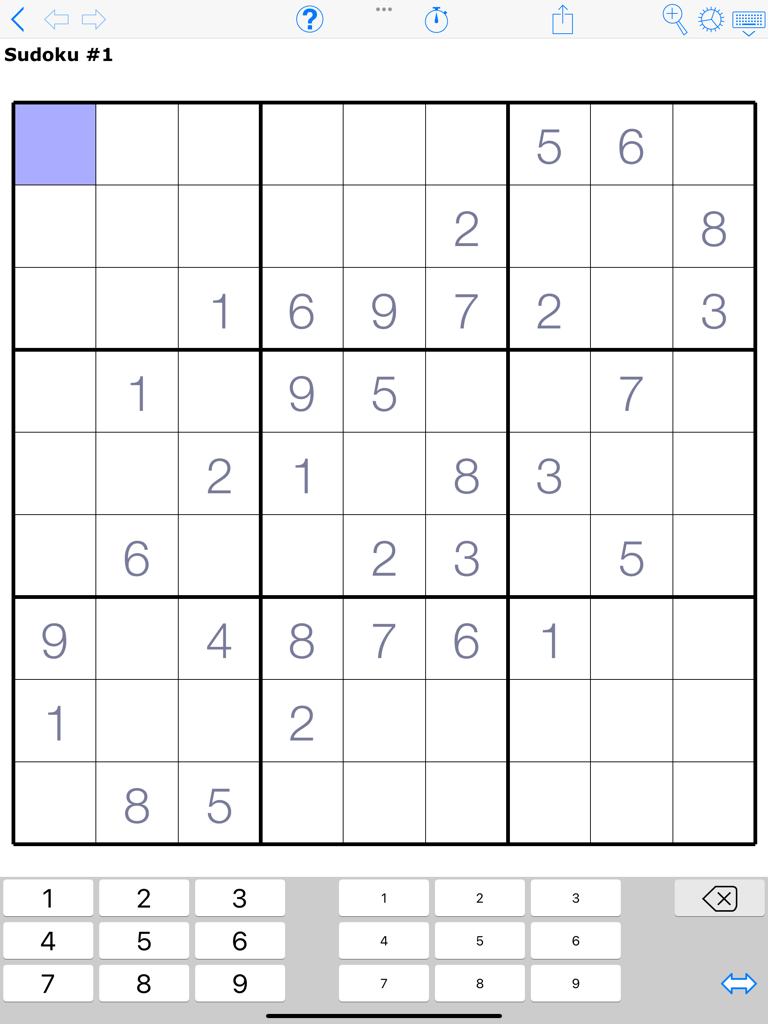
Task: Go back with the left chevron
Action: click(x=18, y=19)
